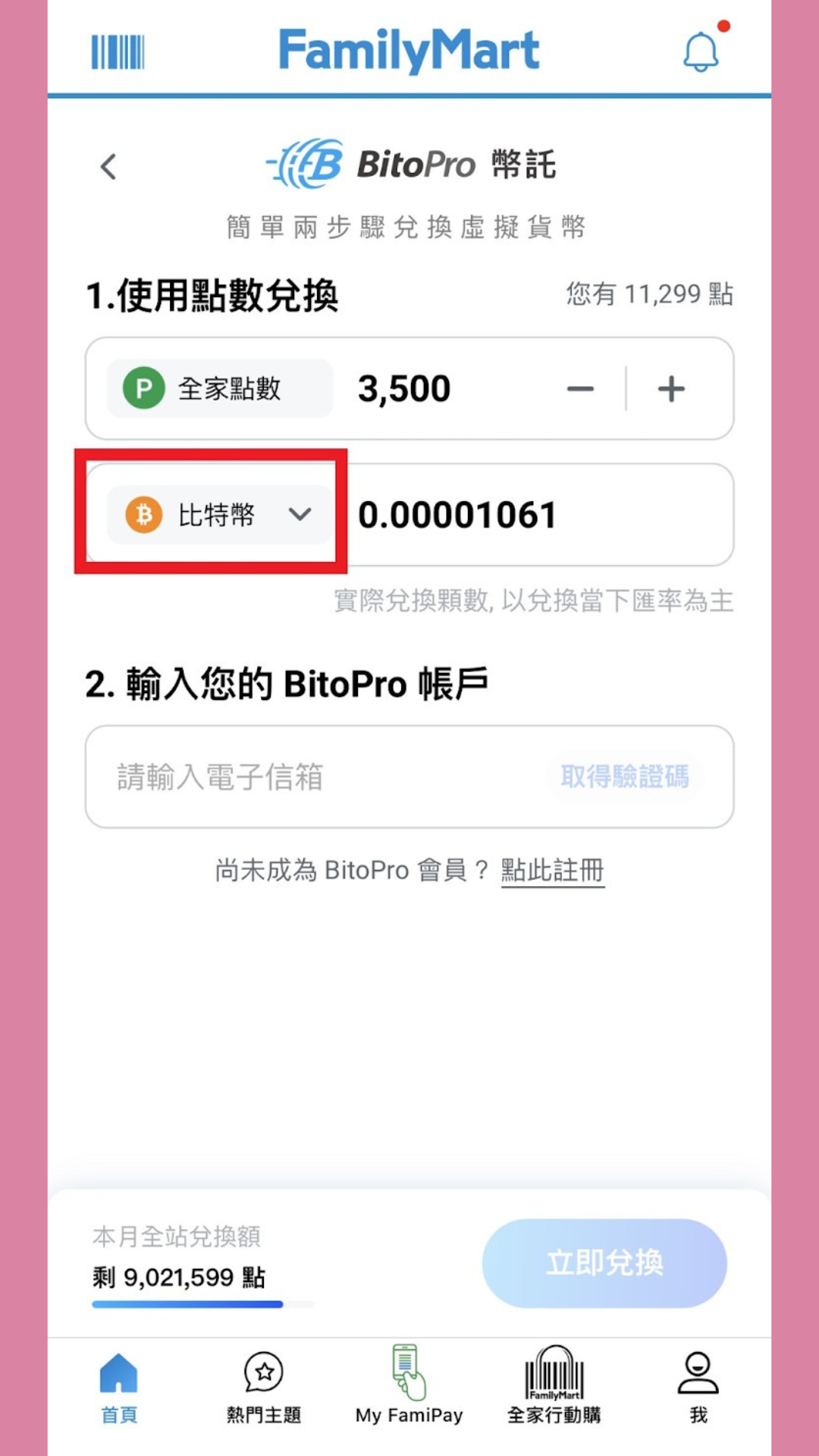Image resolution: width=819 pixels, height=1456 pixels.
Task: Increase points with the plus button
Action: 671,389
